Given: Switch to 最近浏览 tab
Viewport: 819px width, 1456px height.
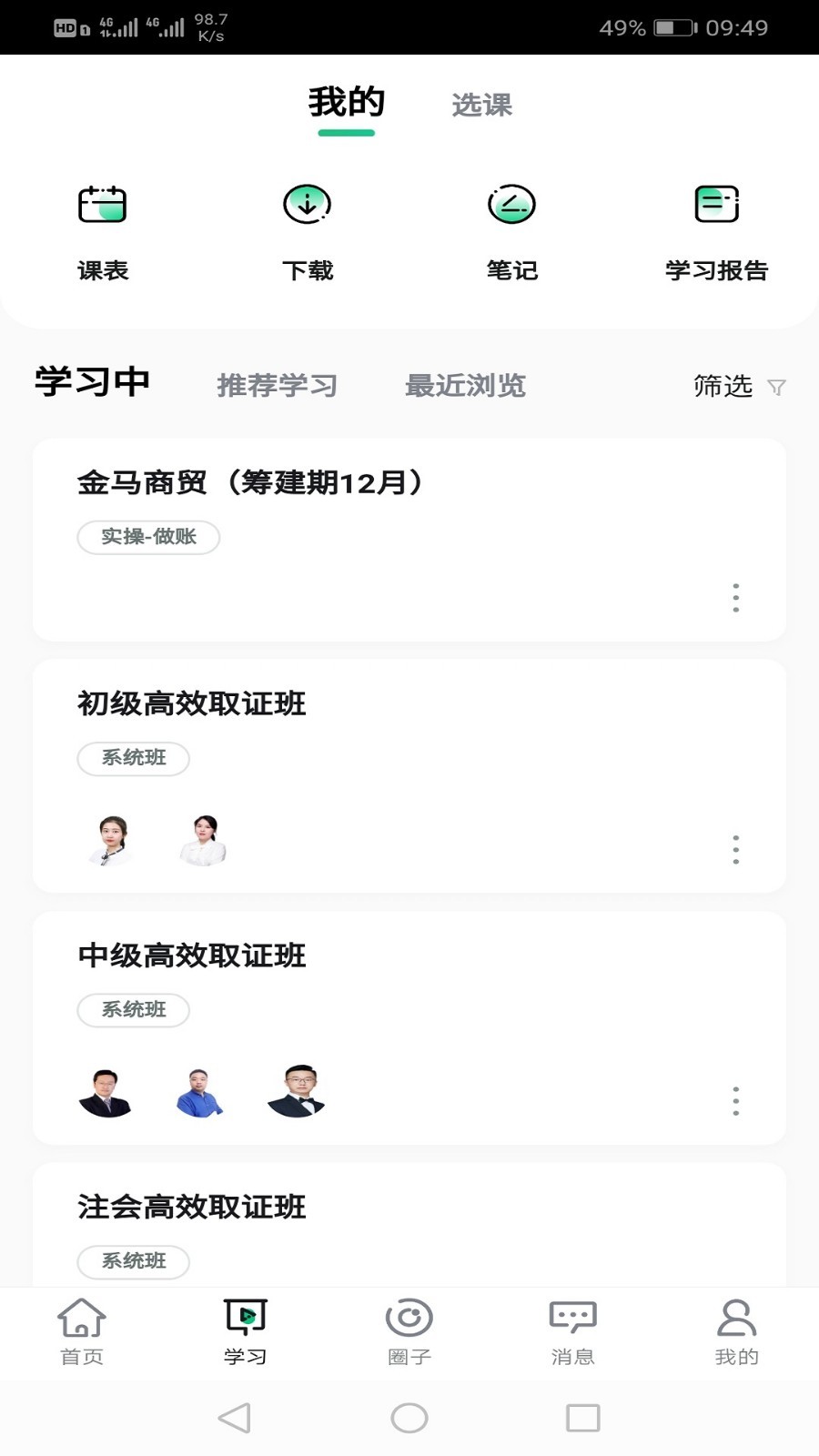Looking at the screenshot, I should pyautogui.click(x=465, y=386).
